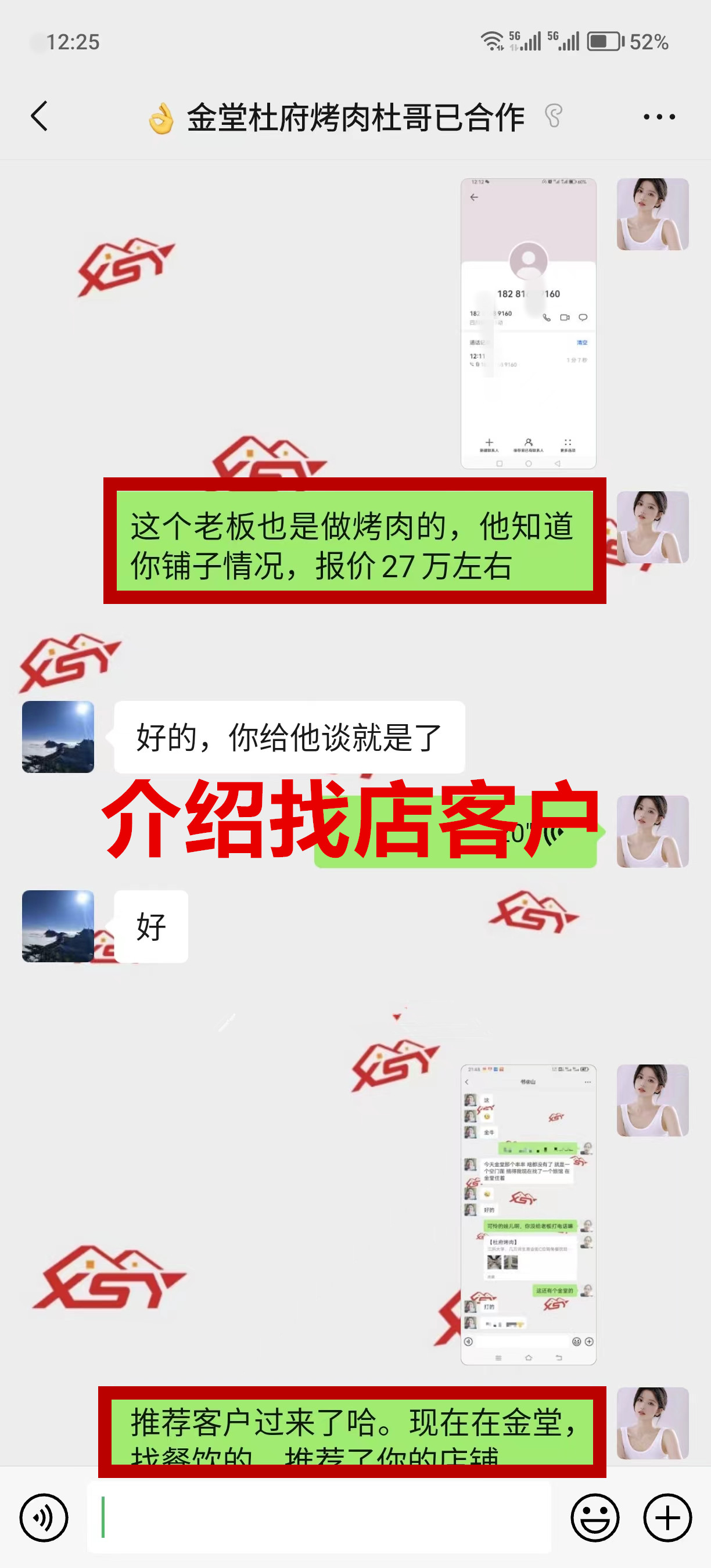View the shared call record screenshot
Image resolution: width=711 pixels, height=1568 pixels.
click(x=529, y=323)
